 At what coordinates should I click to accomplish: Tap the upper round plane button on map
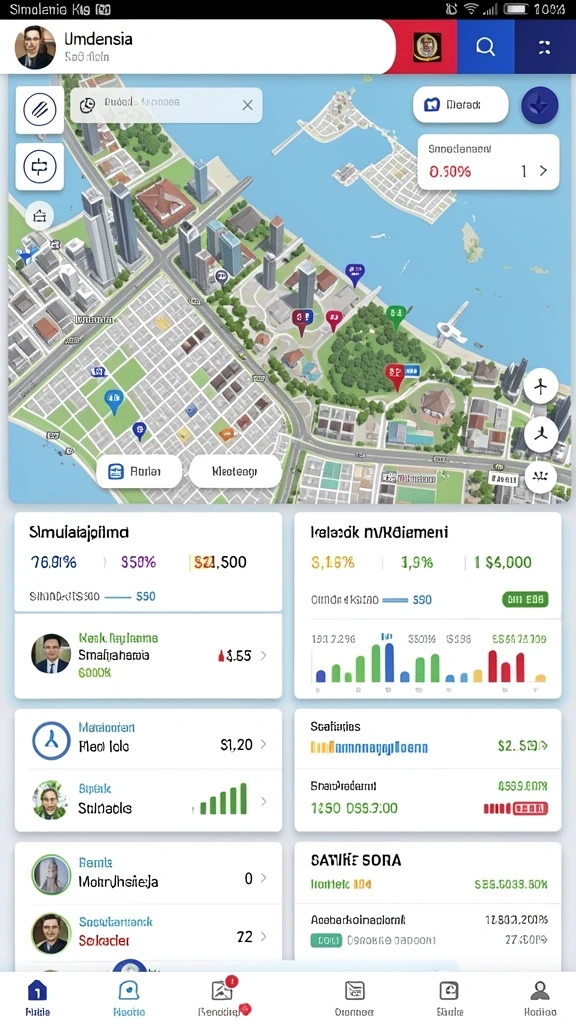click(541, 386)
